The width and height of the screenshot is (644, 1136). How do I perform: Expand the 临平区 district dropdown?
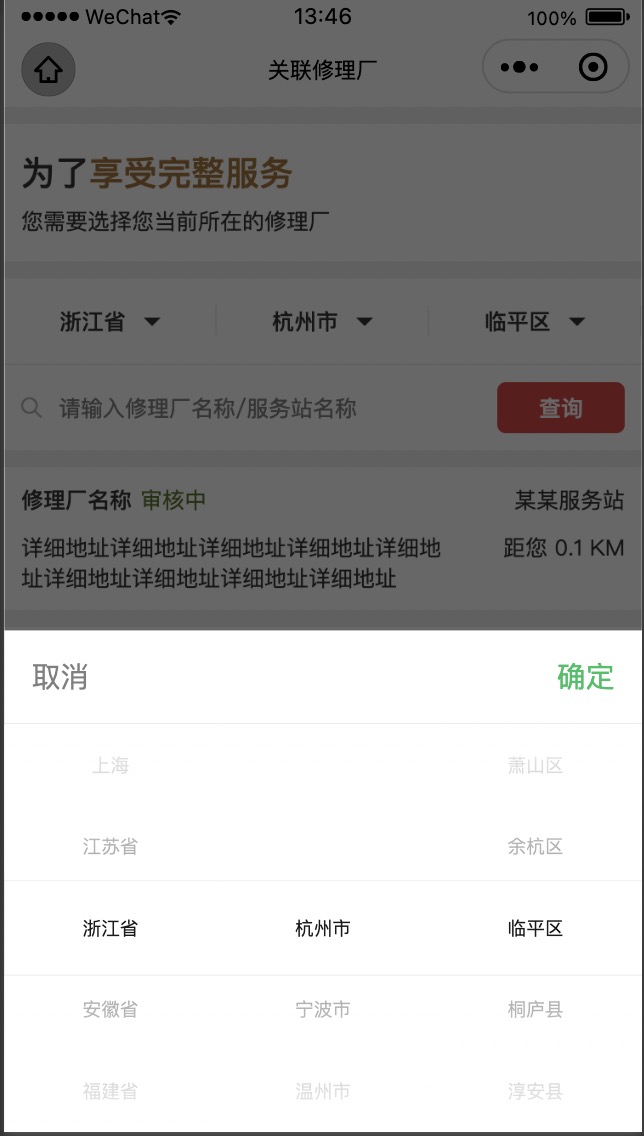(534, 322)
